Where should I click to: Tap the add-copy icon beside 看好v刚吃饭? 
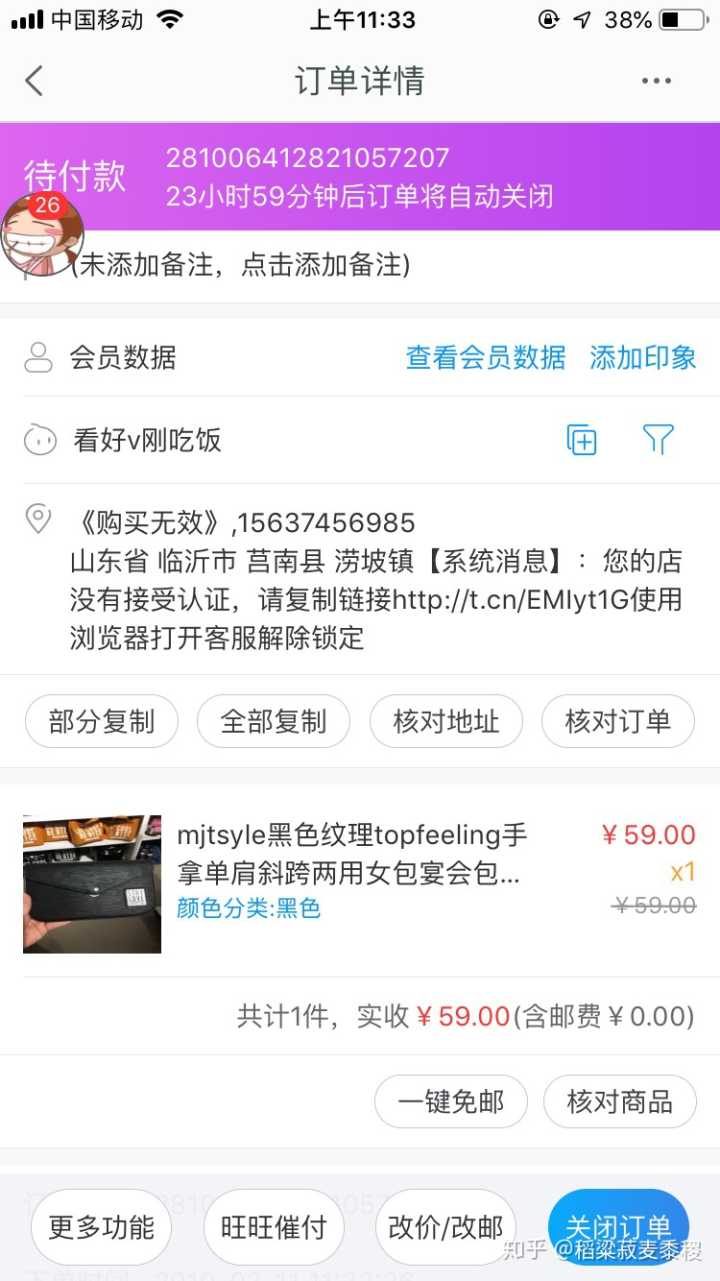click(581, 440)
